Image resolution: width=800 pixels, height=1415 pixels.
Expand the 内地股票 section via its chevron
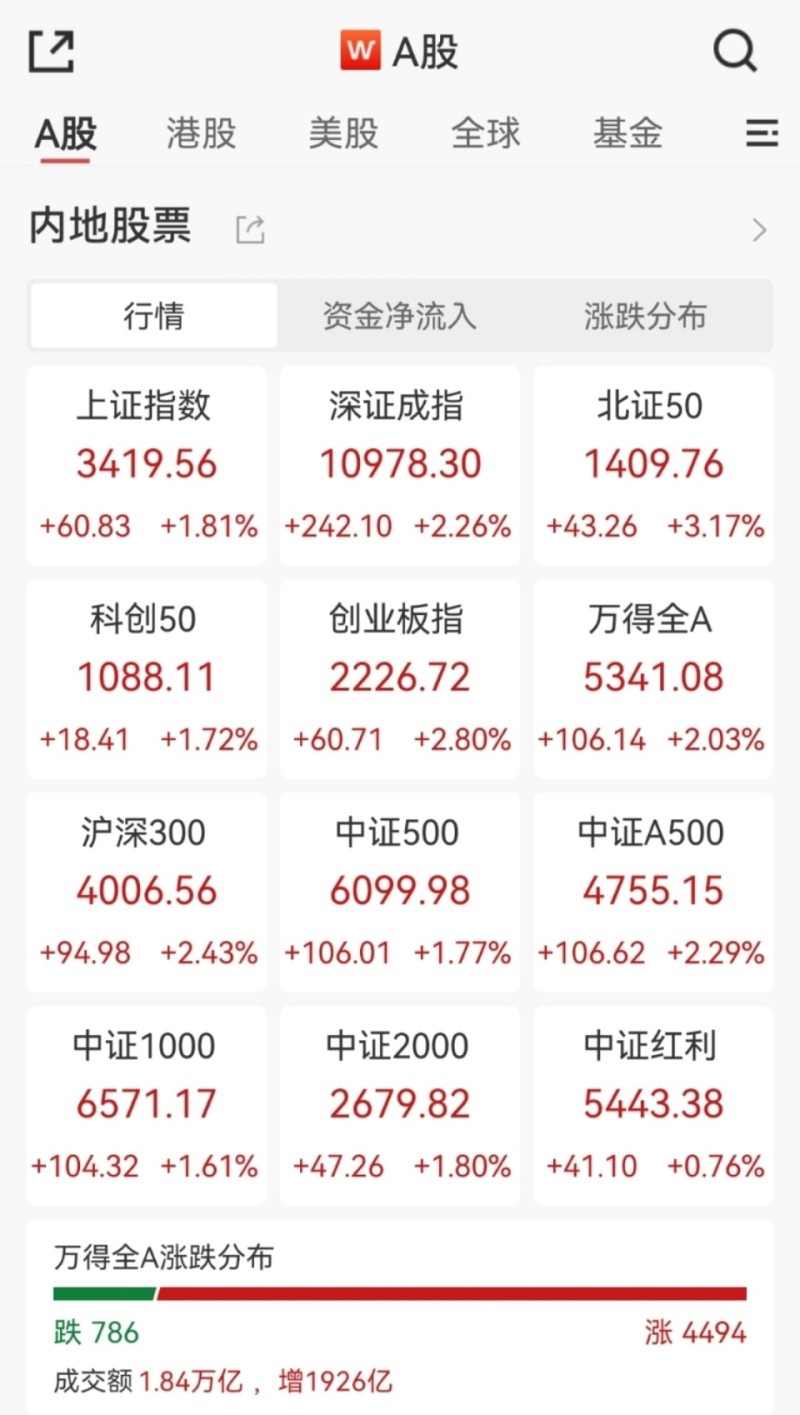click(x=757, y=229)
